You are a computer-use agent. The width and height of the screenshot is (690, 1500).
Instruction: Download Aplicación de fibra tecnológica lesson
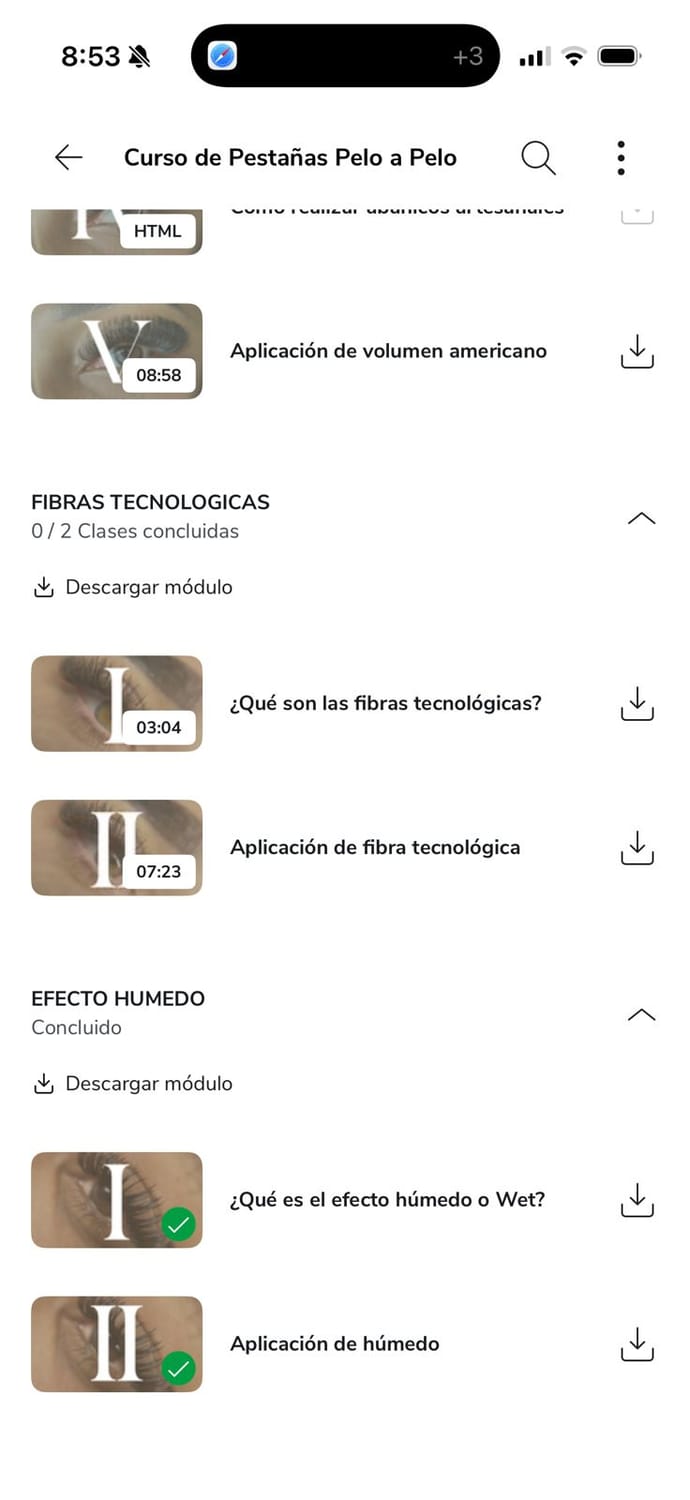click(x=637, y=847)
